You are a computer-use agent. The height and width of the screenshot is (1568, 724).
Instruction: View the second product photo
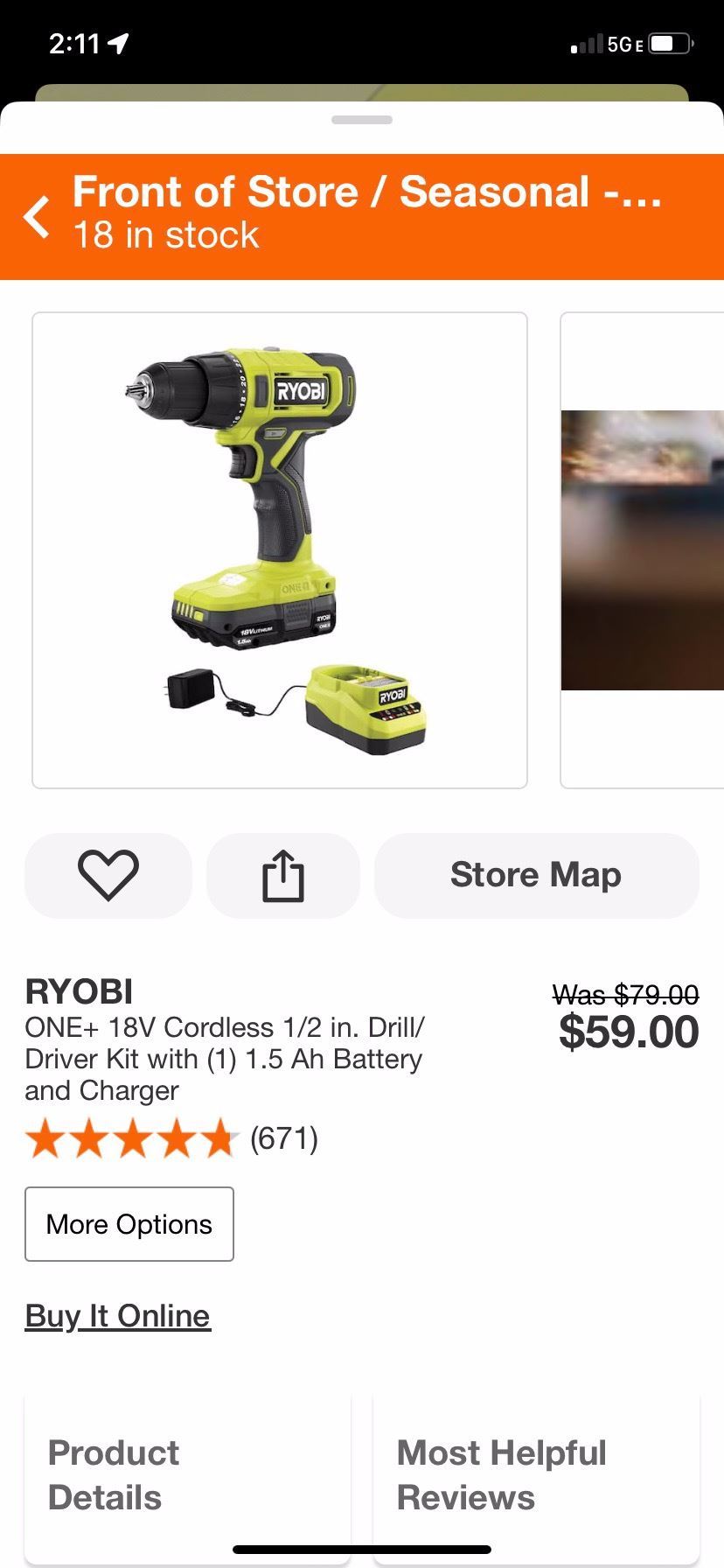click(x=643, y=549)
